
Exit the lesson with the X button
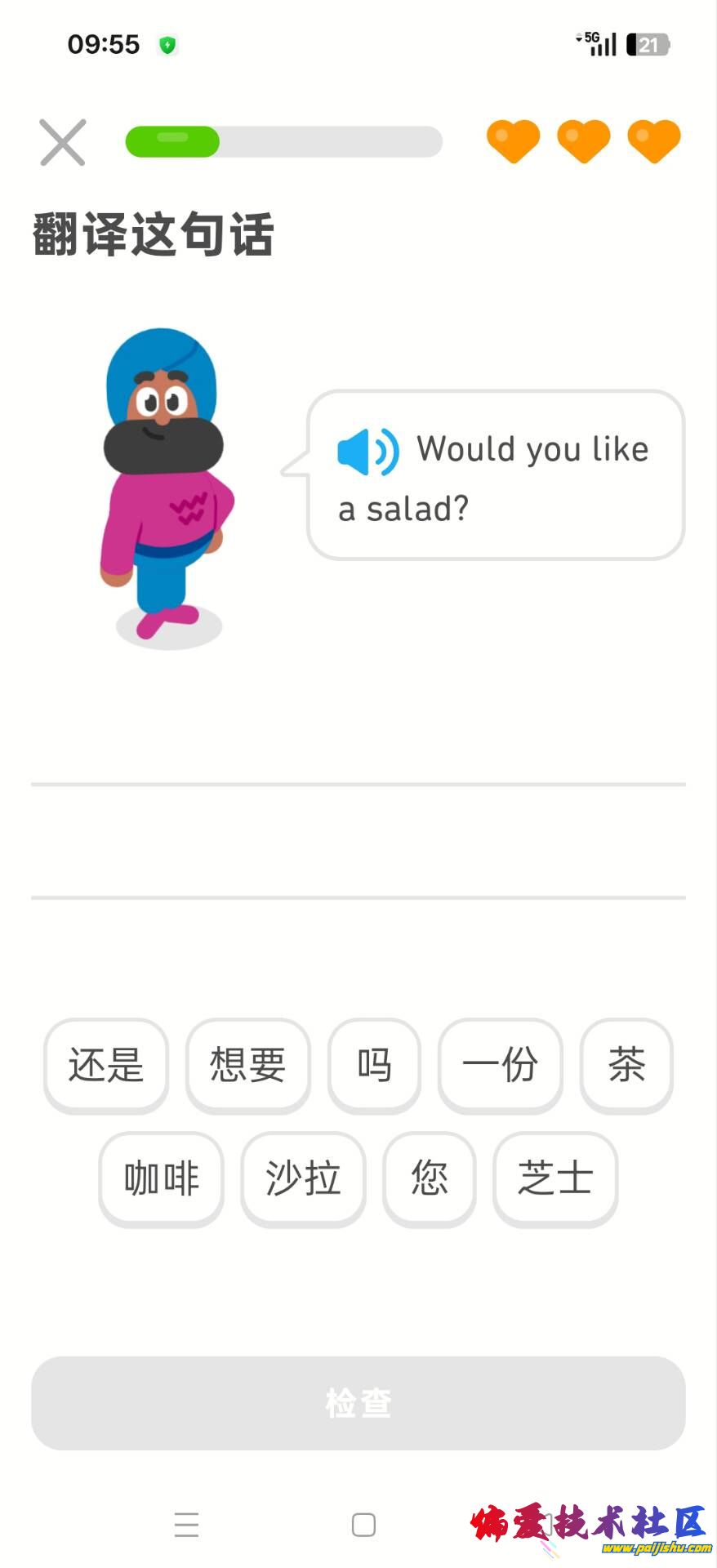point(62,141)
